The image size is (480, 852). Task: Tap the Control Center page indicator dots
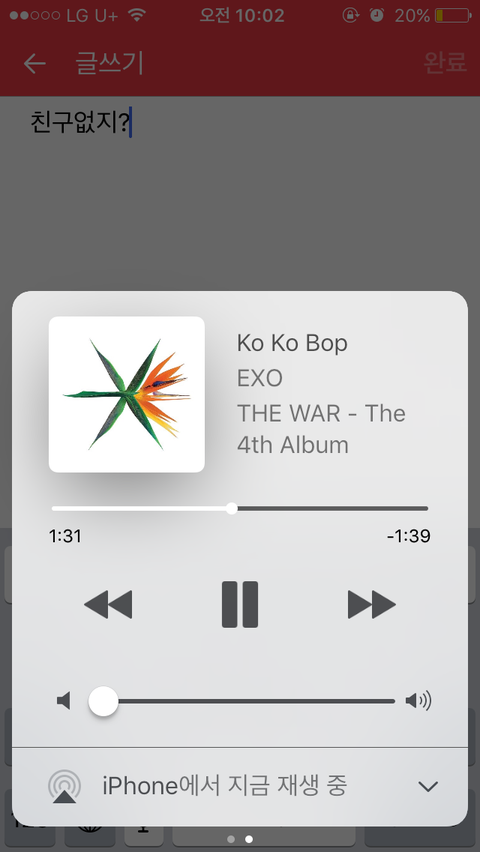[x=240, y=839]
